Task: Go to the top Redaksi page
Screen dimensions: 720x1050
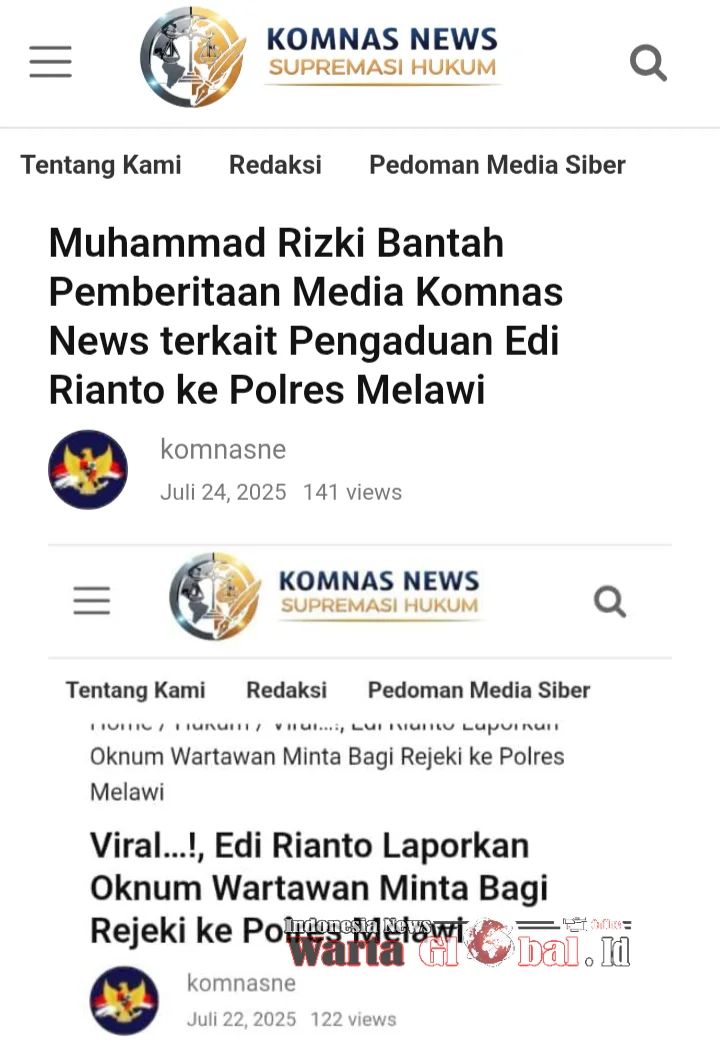Action: coord(275,165)
